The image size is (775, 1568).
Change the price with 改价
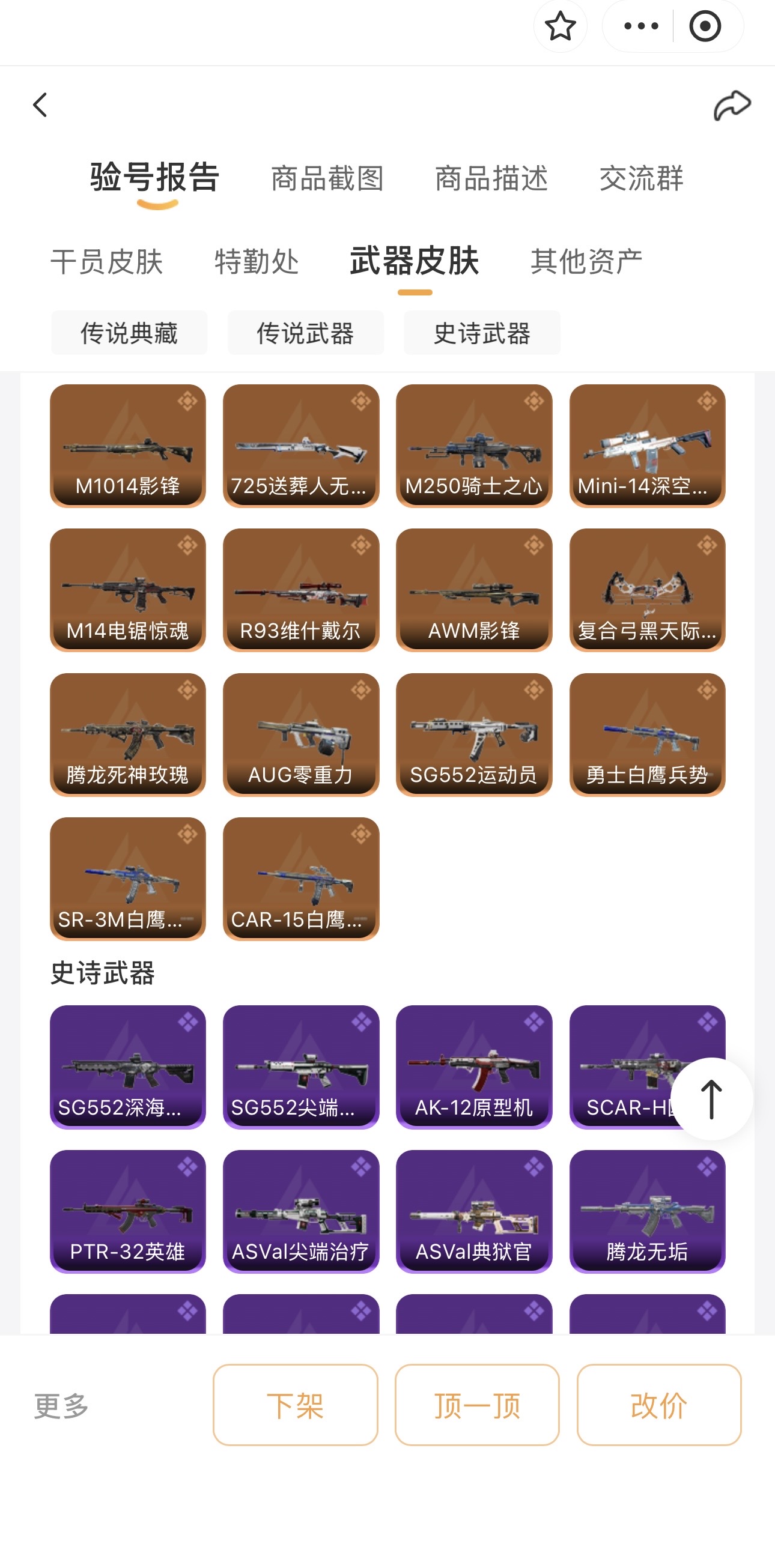(658, 1405)
